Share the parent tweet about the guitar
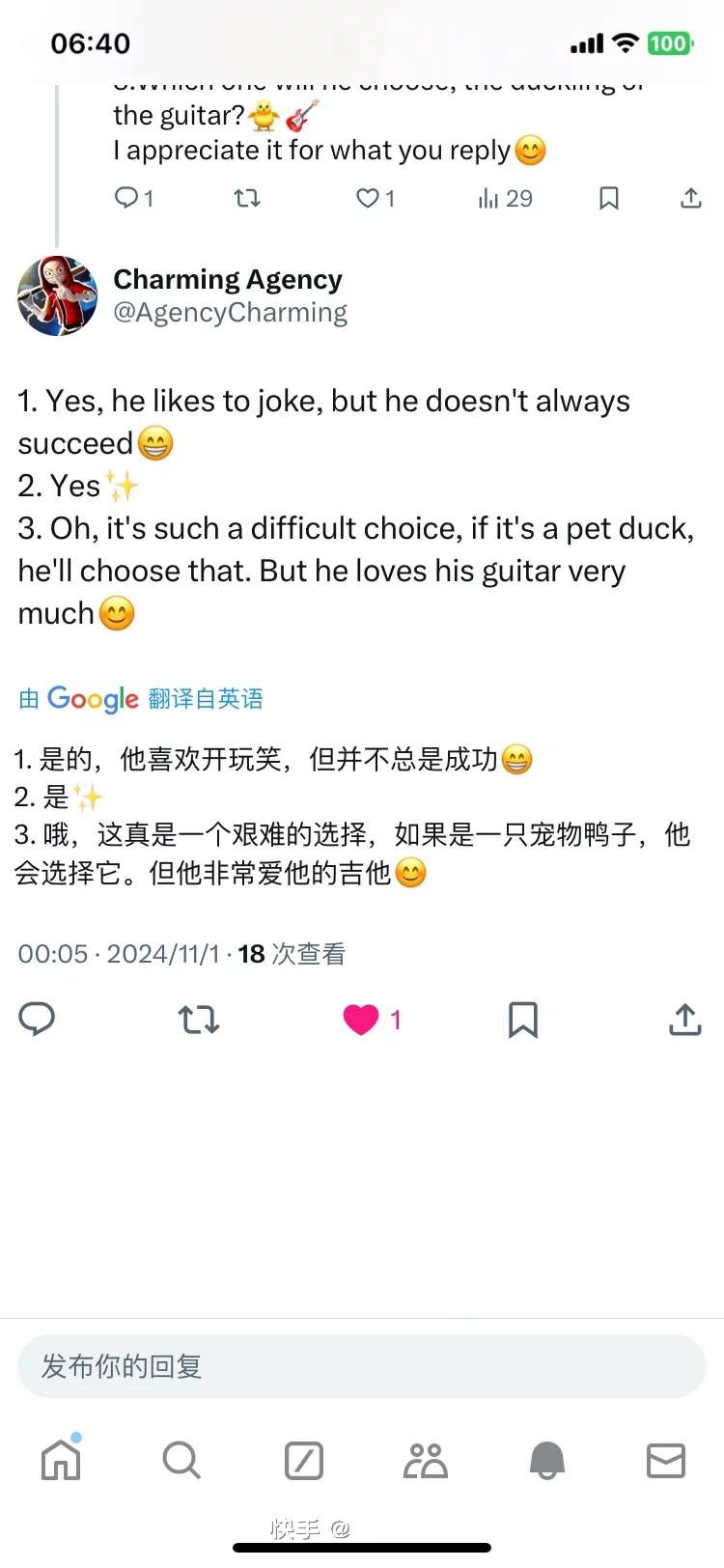This screenshot has height=1568, width=724. pyautogui.click(x=690, y=198)
